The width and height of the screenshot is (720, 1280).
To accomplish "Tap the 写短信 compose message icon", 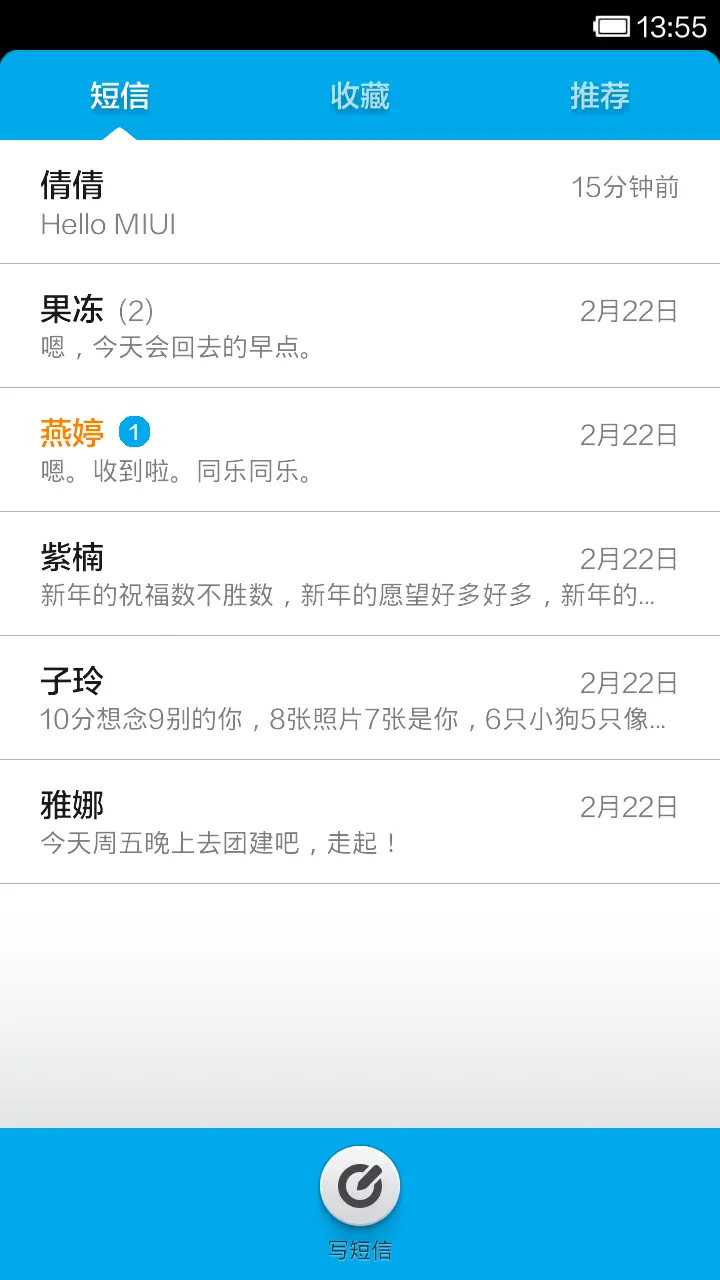I will tap(360, 1190).
